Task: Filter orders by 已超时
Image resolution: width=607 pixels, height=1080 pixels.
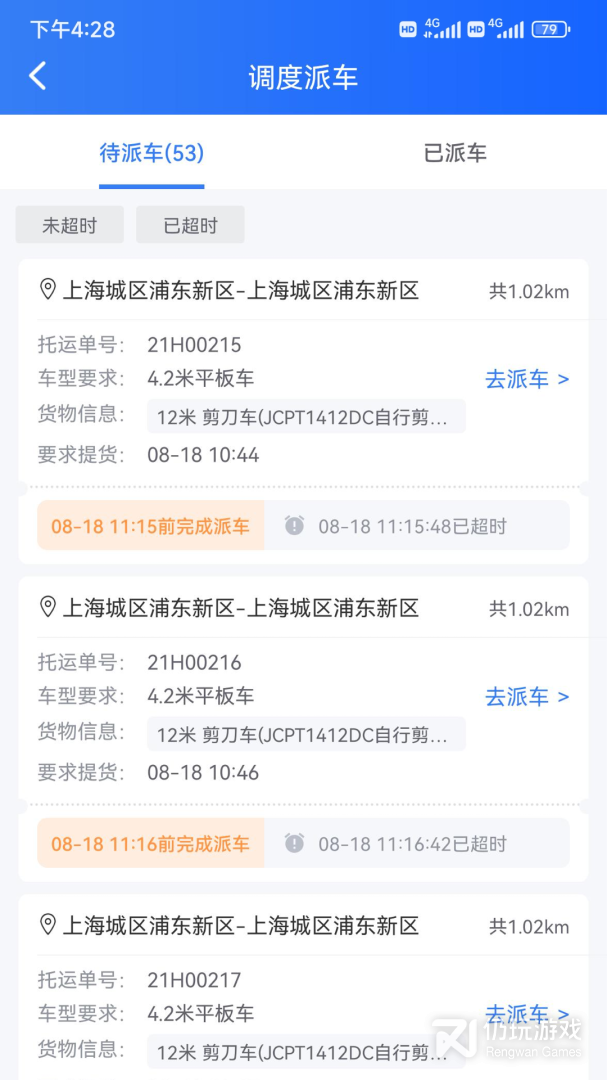Action: tap(190, 225)
